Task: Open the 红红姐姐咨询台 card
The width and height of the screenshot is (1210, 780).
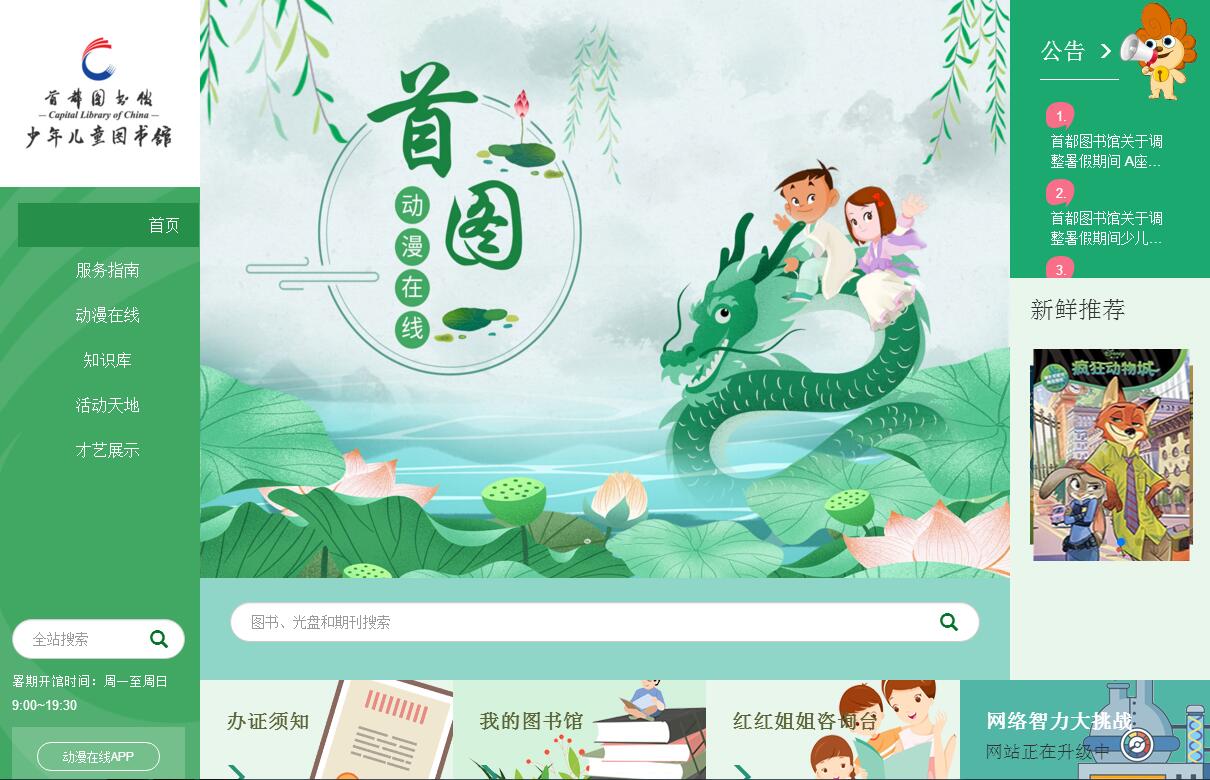Action: pyautogui.click(x=832, y=729)
